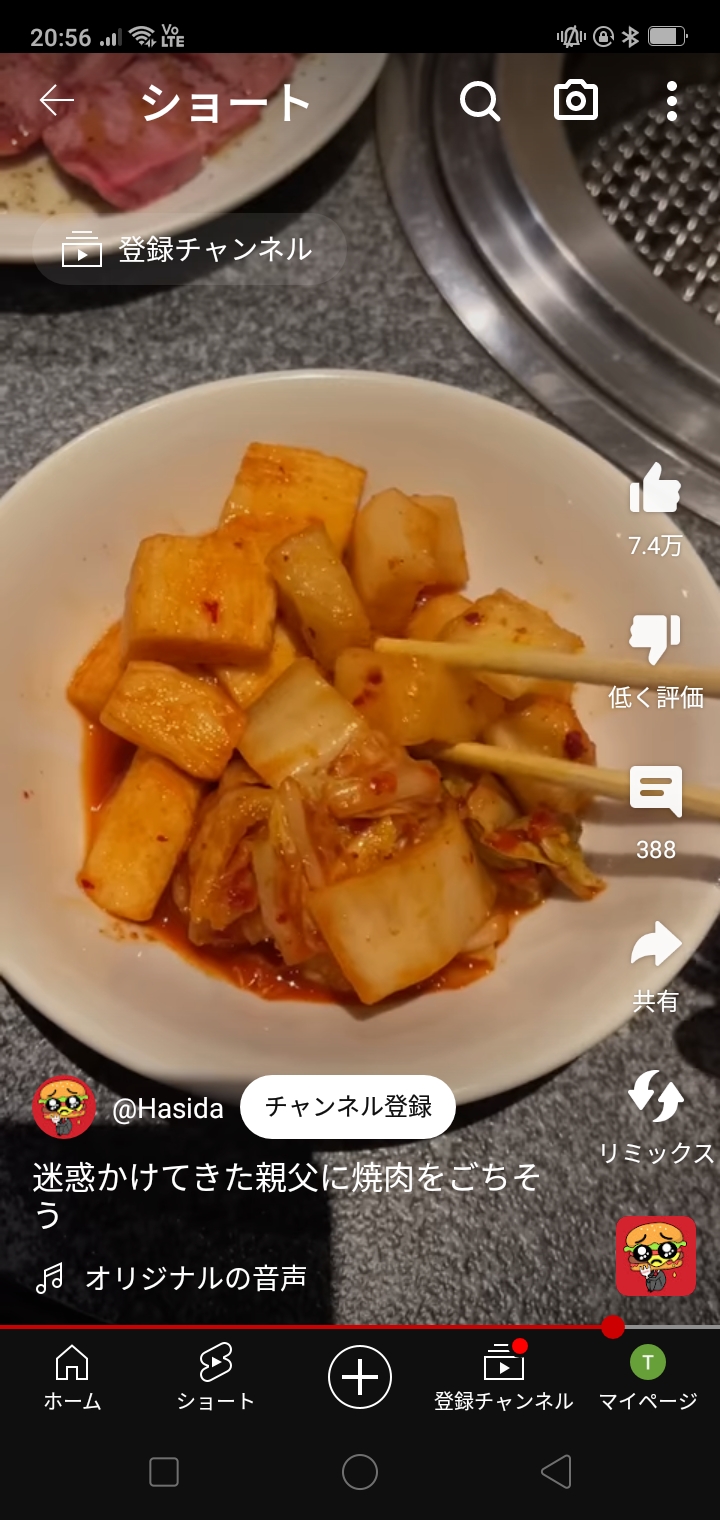
Task: Subscribe with the チャンネル登録 button
Action: [348, 1106]
